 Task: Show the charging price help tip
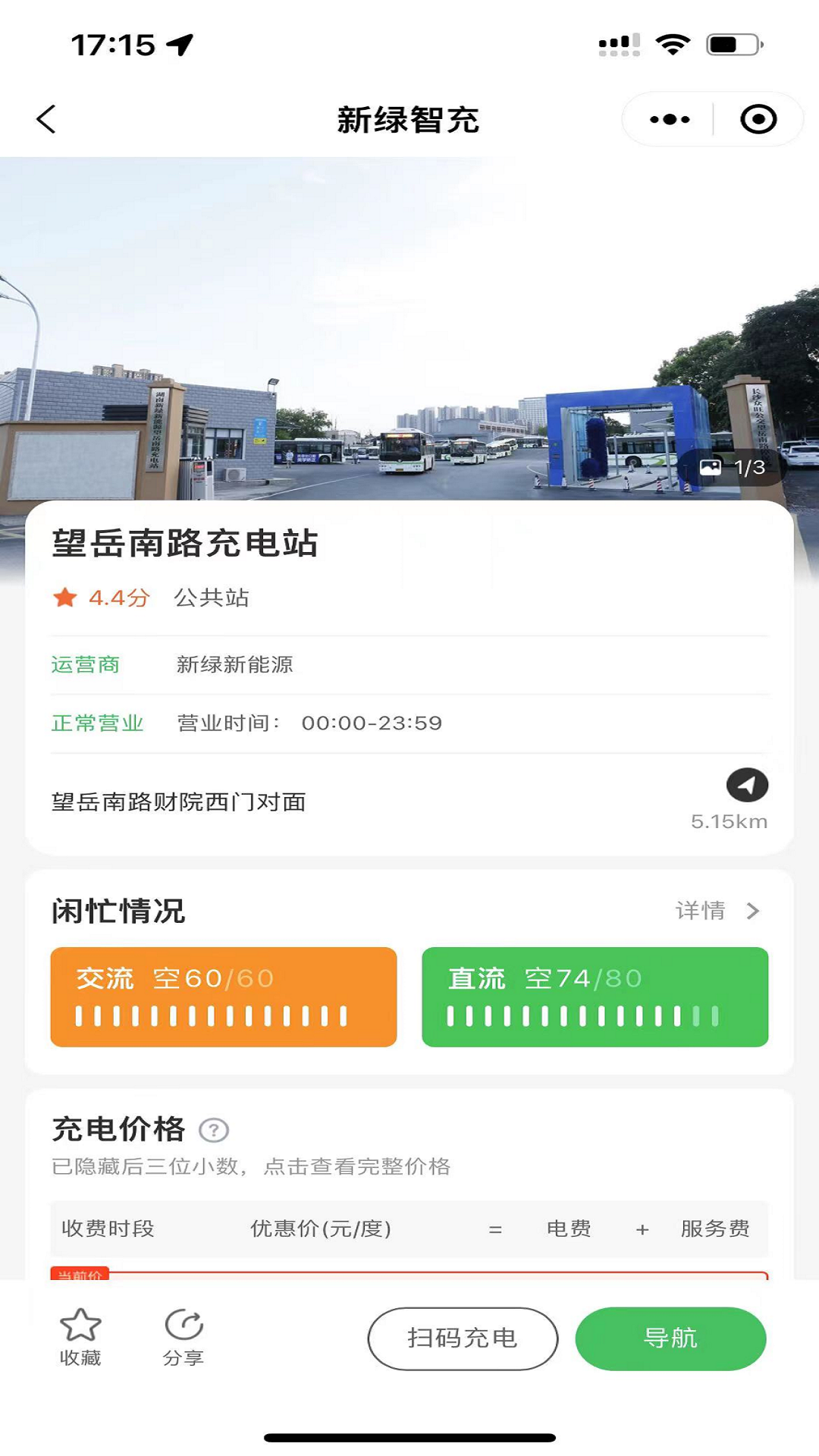click(214, 1131)
